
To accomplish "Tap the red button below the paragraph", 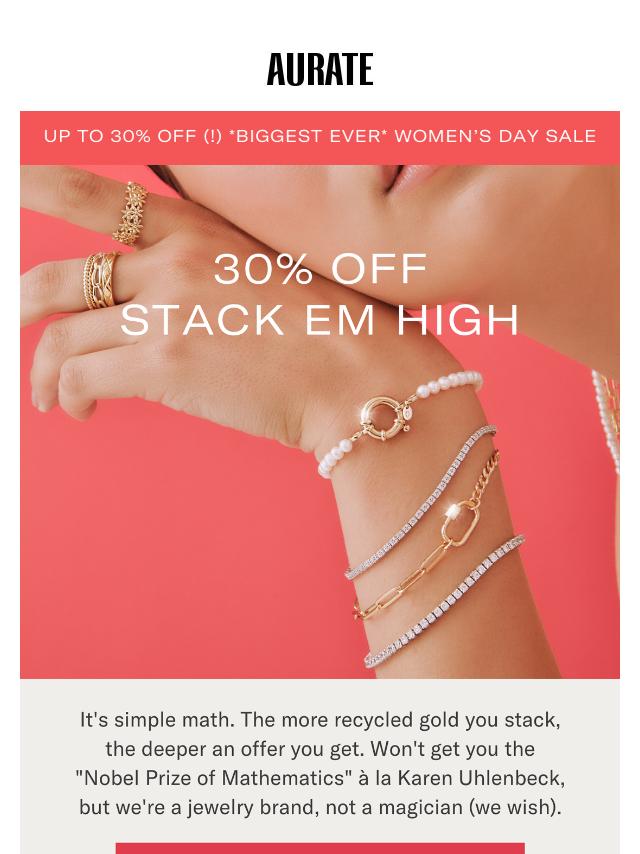I will click(x=320, y=848).
